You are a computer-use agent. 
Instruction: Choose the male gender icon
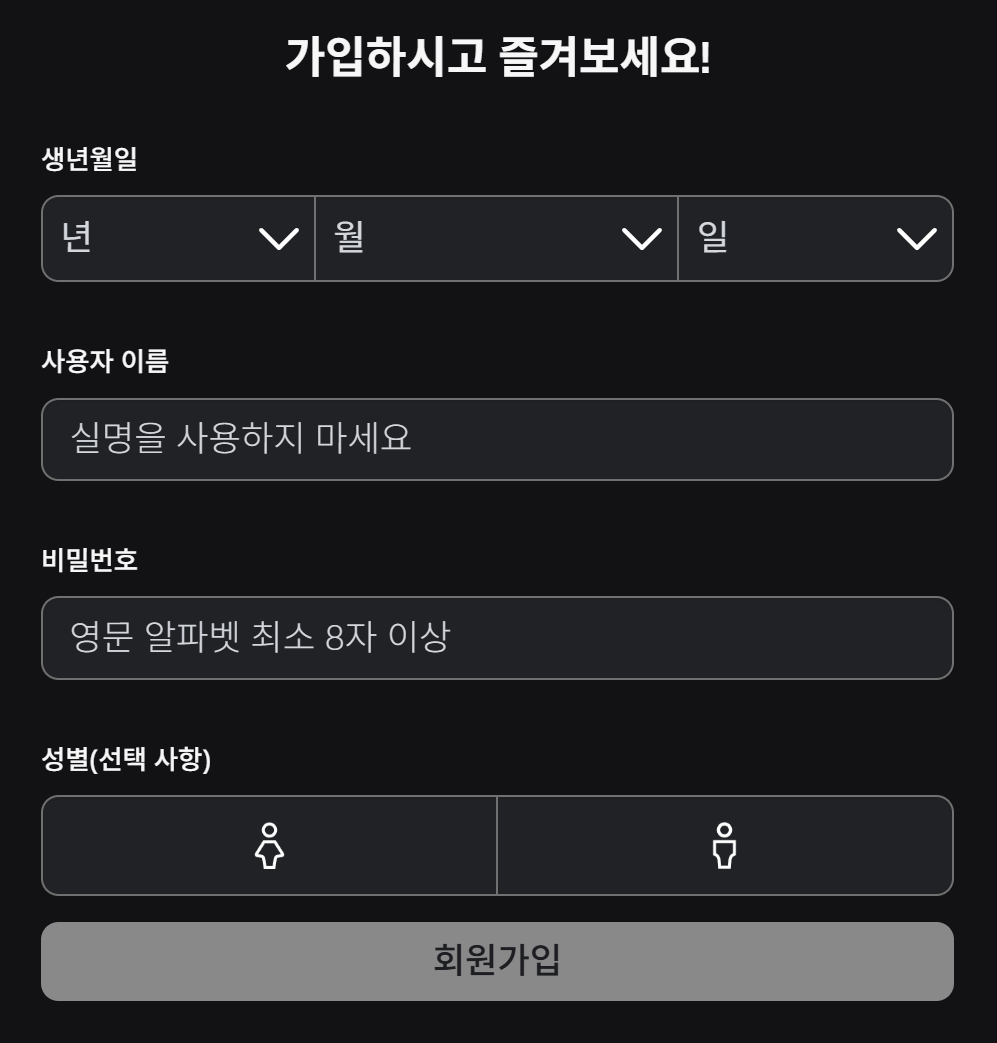(x=725, y=846)
